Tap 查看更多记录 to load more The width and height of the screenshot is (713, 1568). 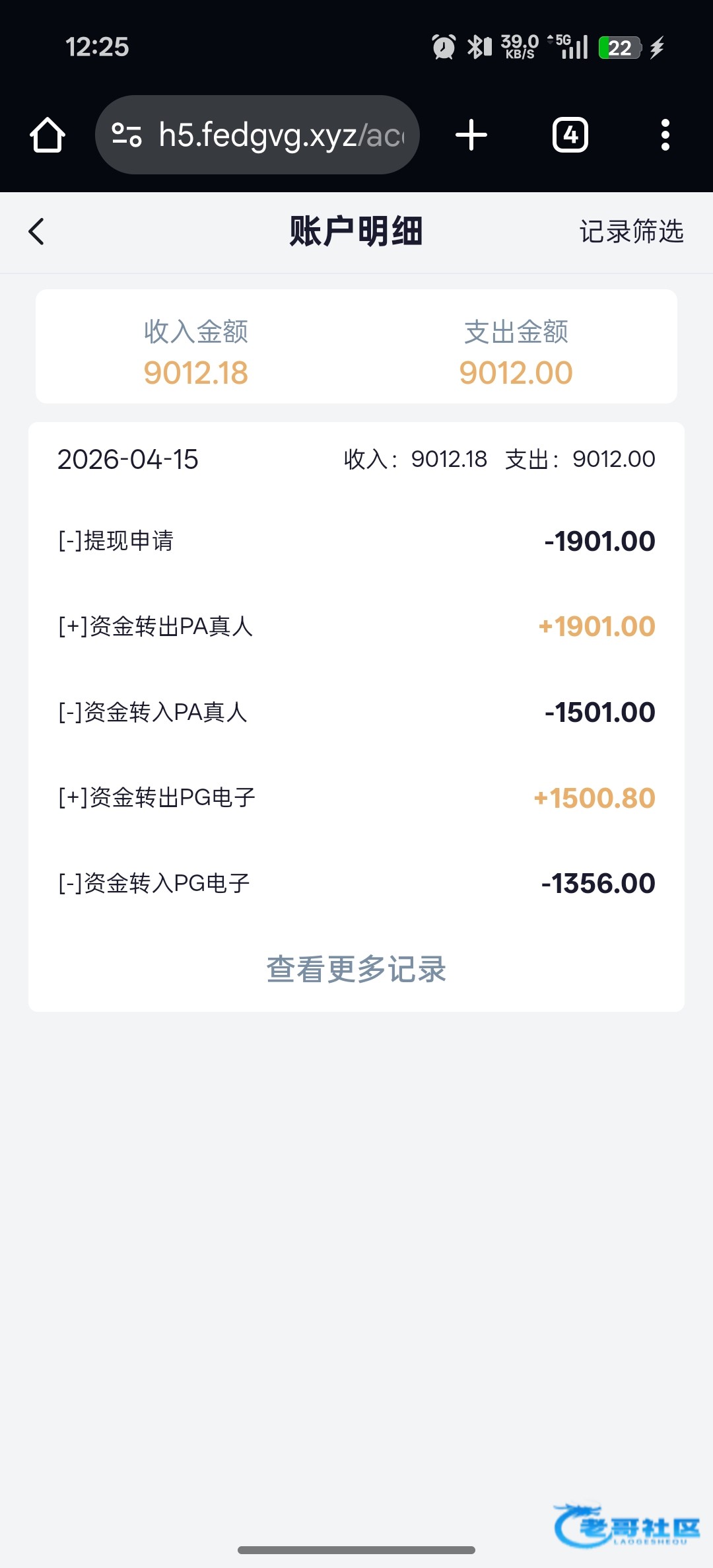point(356,969)
